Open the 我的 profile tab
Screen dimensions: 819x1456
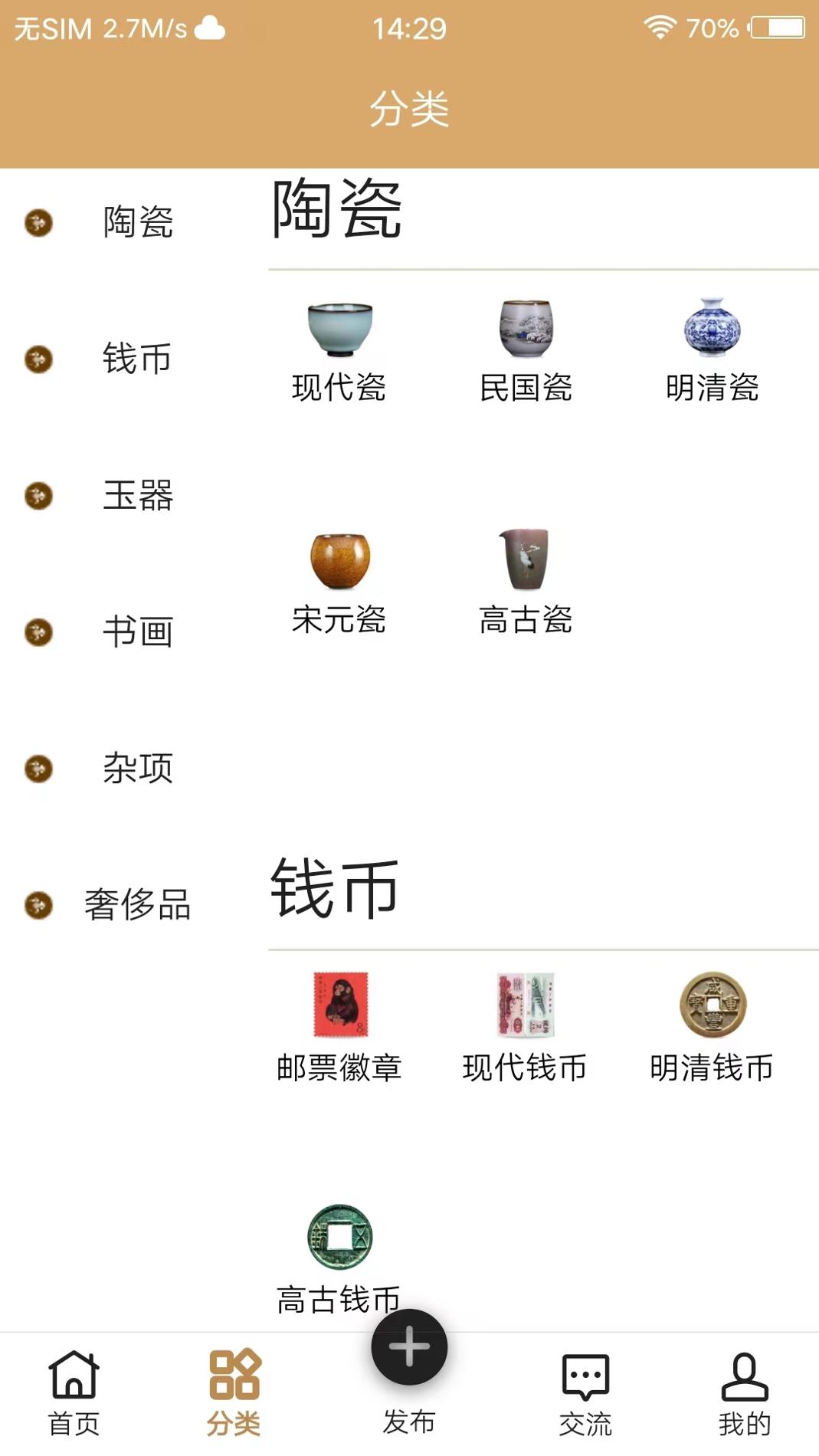click(742, 1396)
